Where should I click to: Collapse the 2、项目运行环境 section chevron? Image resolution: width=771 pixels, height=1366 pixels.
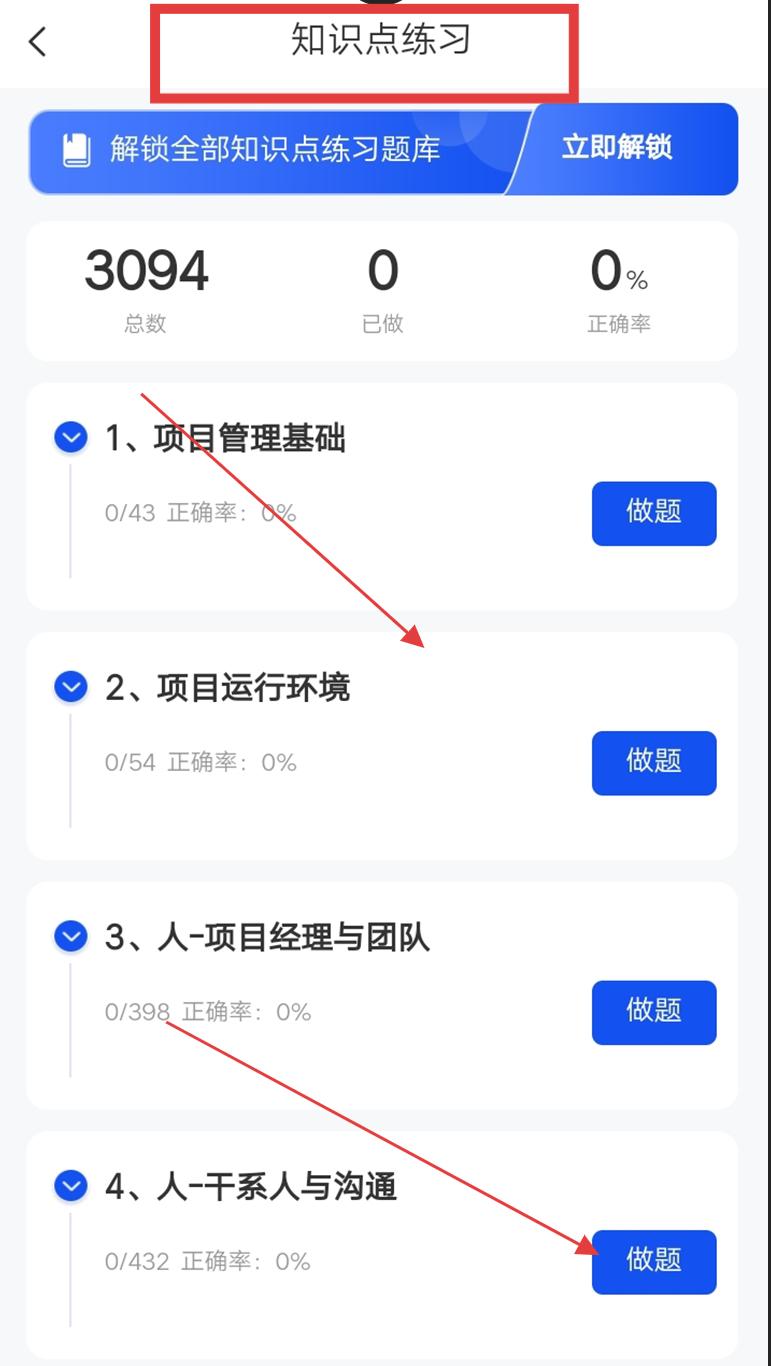(71, 687)
